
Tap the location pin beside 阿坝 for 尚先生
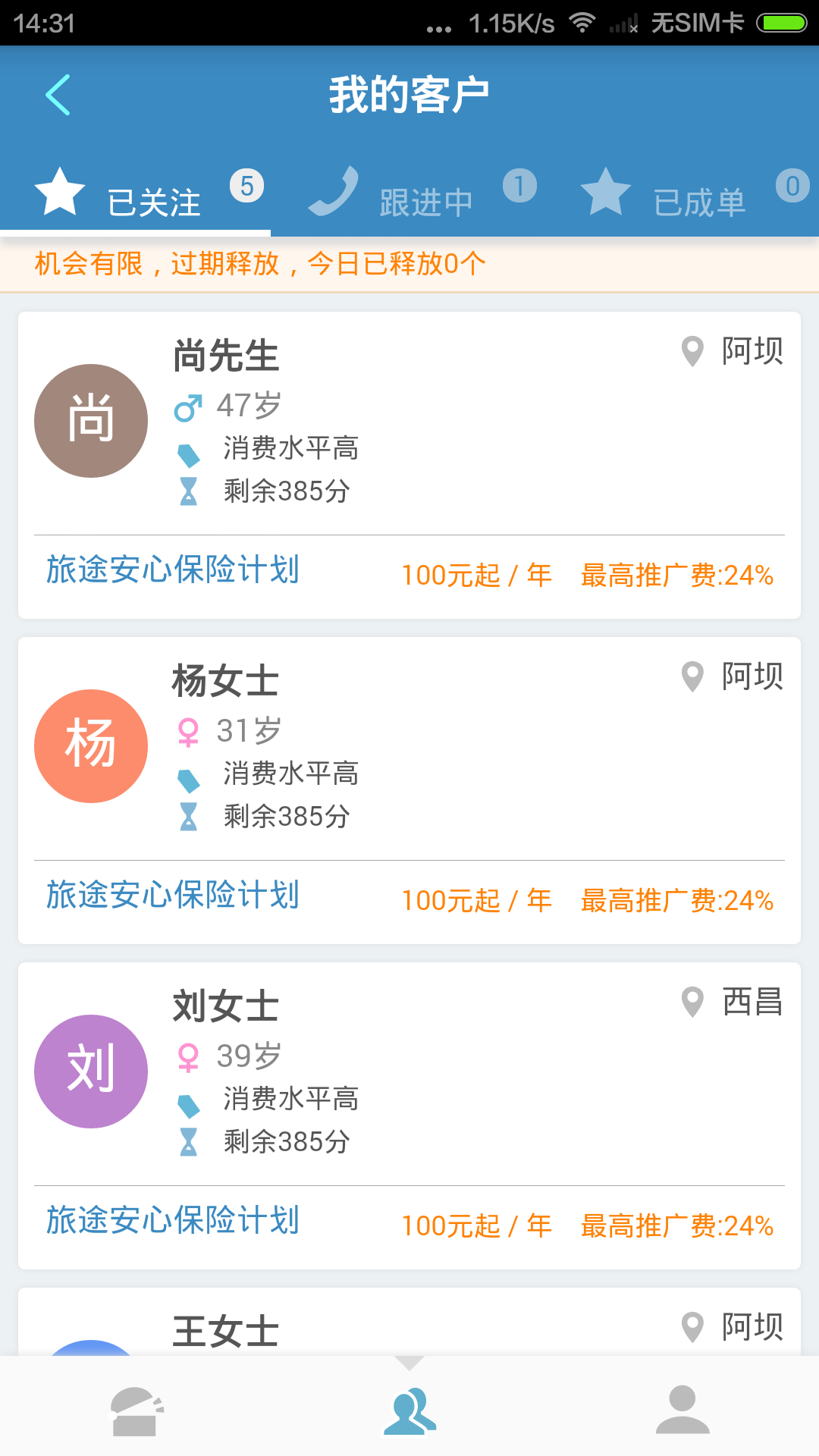(x=692, y=352)
